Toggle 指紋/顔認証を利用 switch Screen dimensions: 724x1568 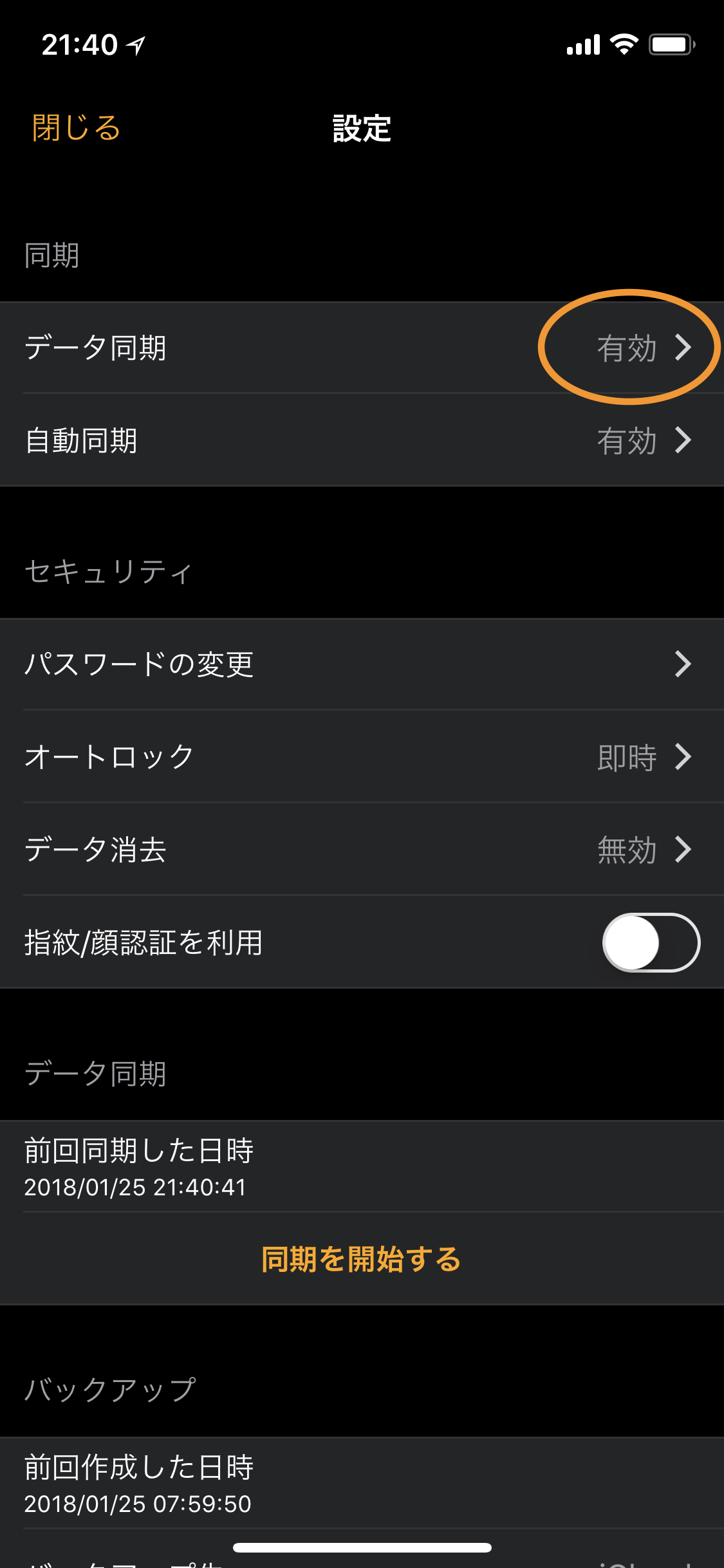click(650, 942)
